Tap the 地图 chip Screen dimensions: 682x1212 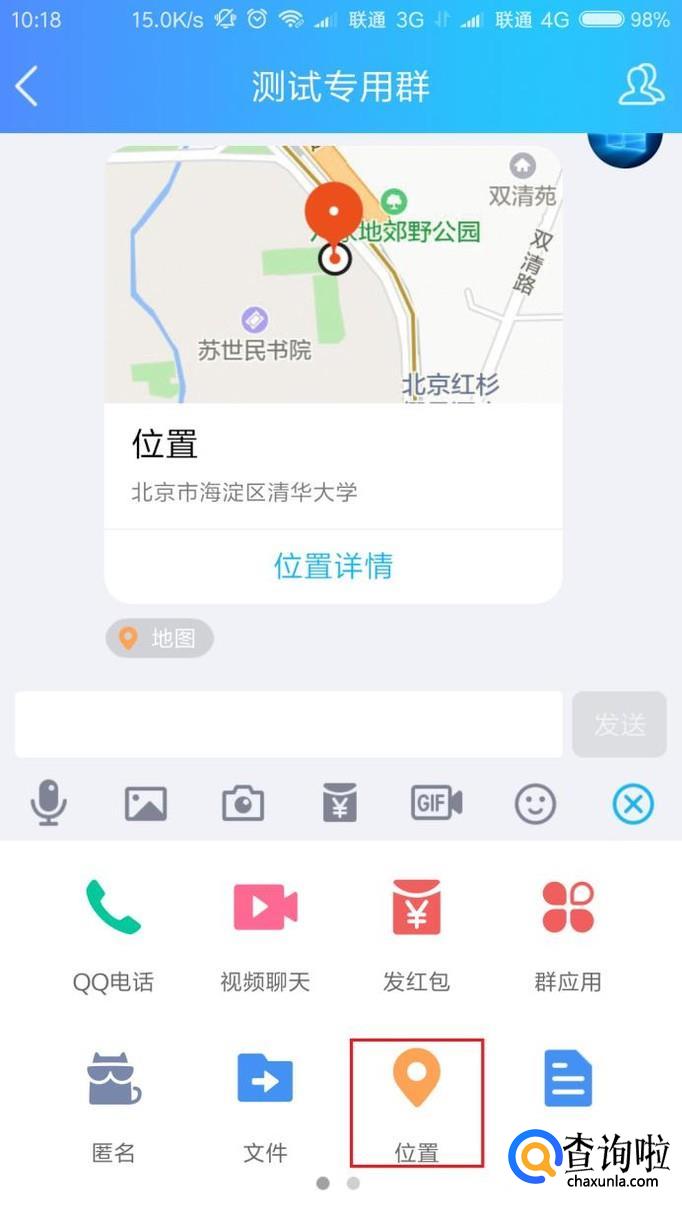click(x=160, y=639)
